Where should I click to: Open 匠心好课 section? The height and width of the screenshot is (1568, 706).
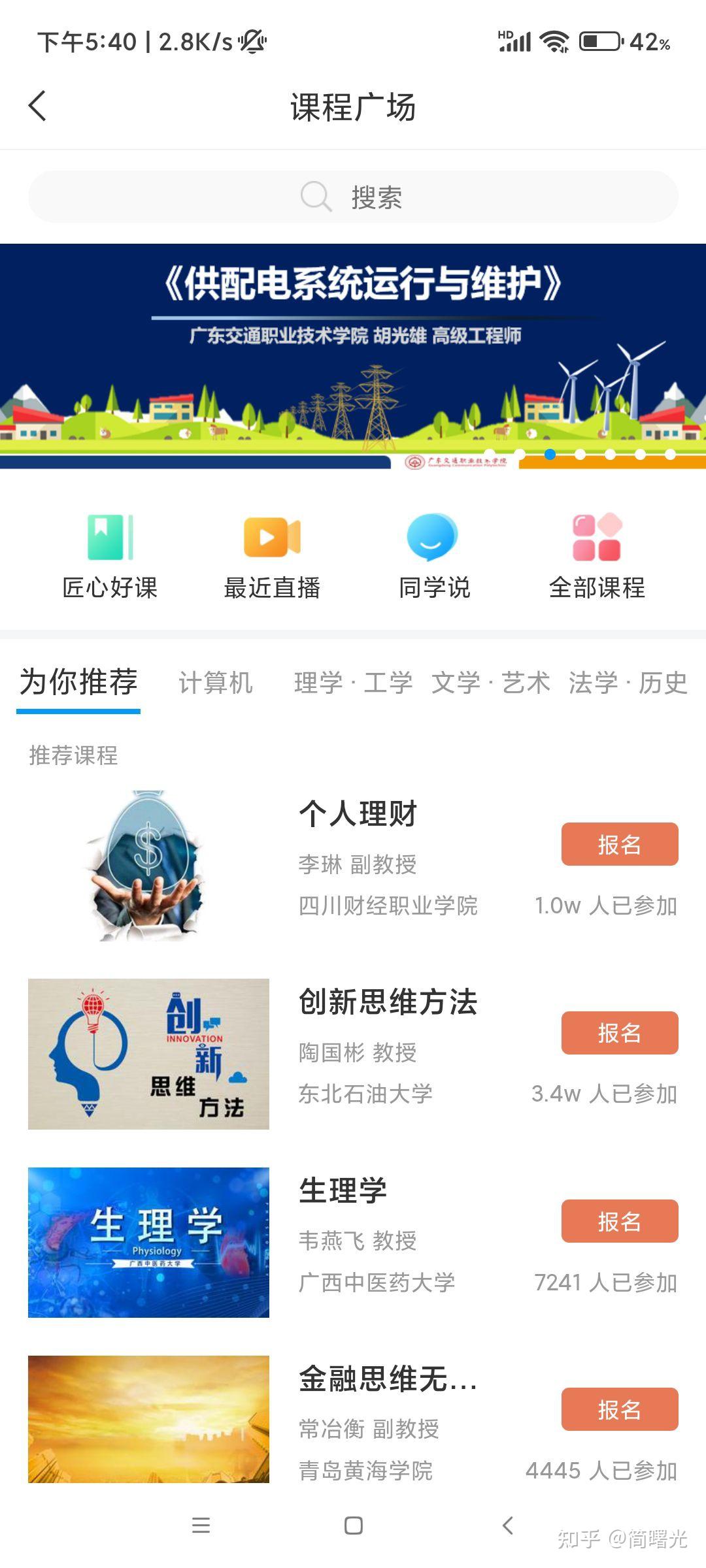(110, 555)
